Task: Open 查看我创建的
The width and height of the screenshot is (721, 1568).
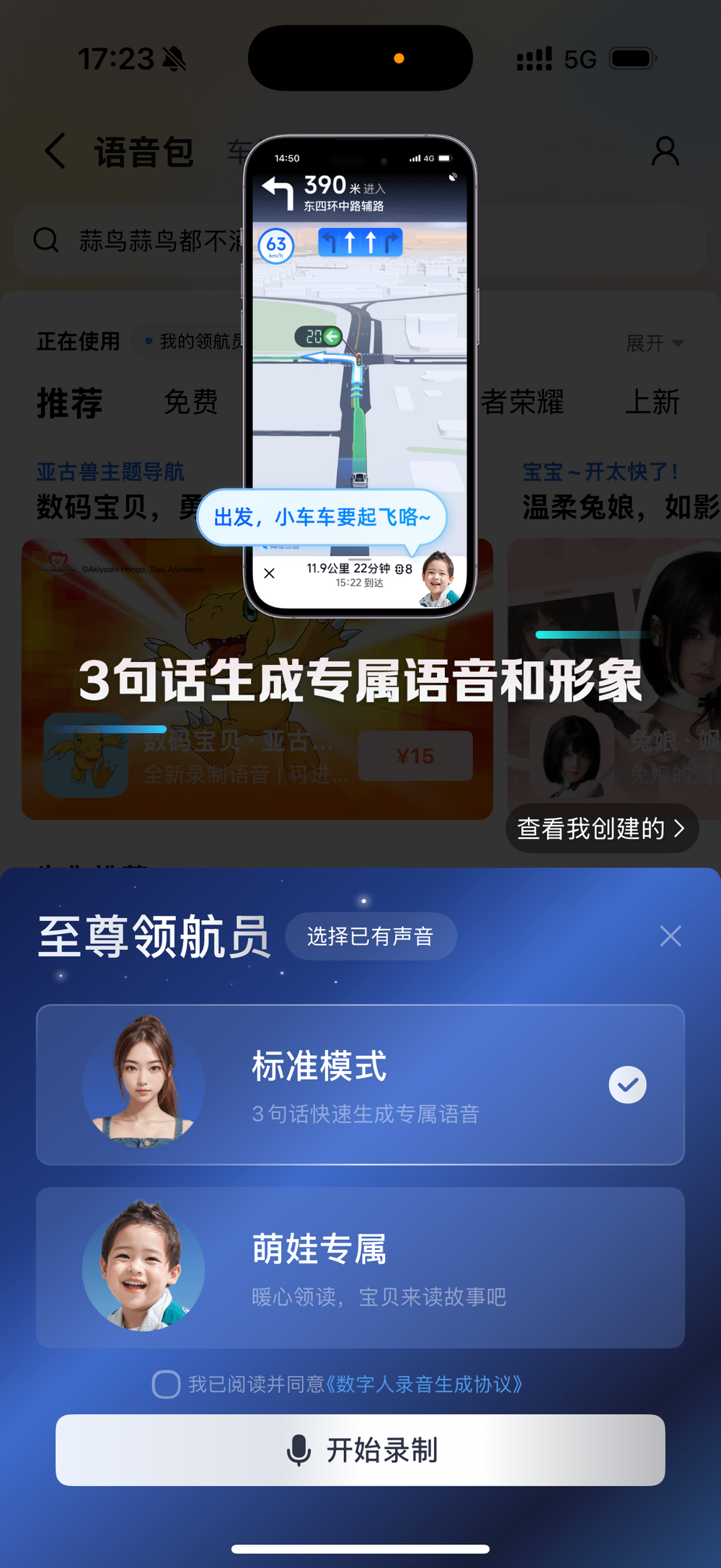Action: tap(601, 828)
